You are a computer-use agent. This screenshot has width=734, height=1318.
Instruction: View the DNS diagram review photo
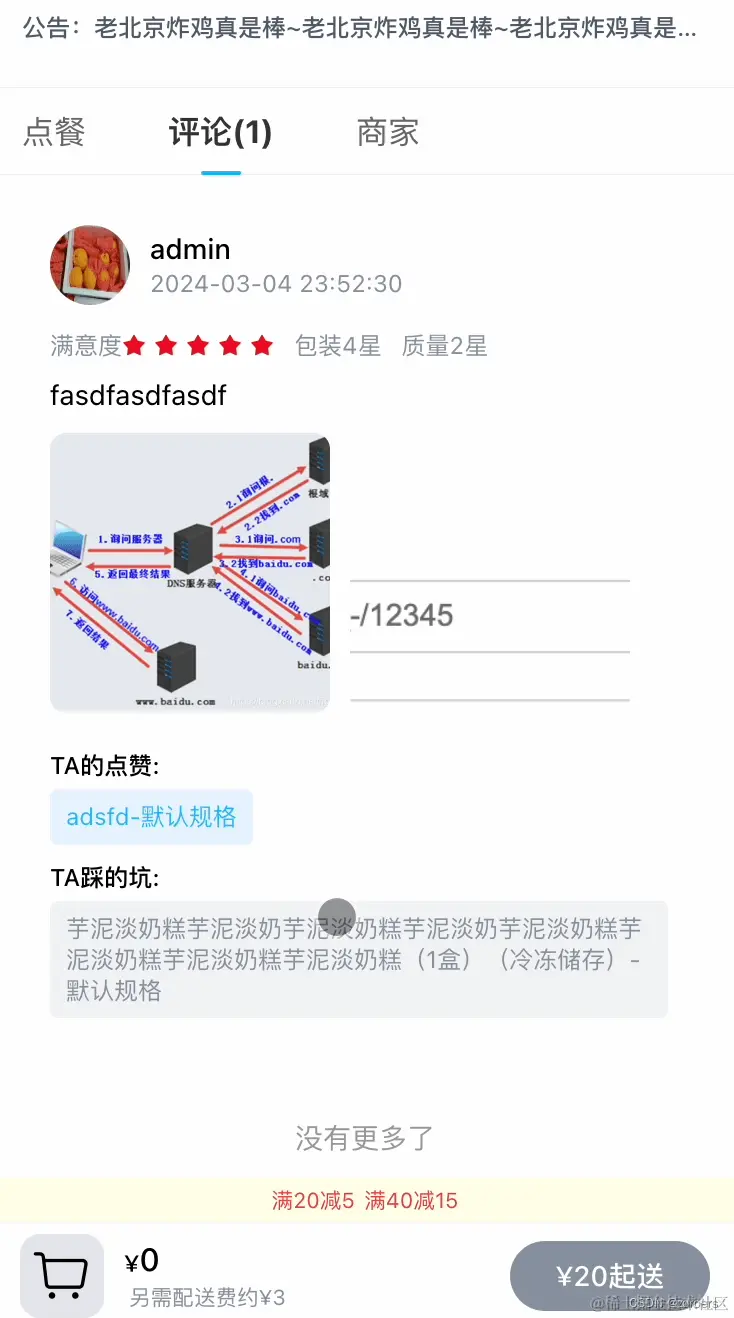pyautogui.click(x=190, y=572)
